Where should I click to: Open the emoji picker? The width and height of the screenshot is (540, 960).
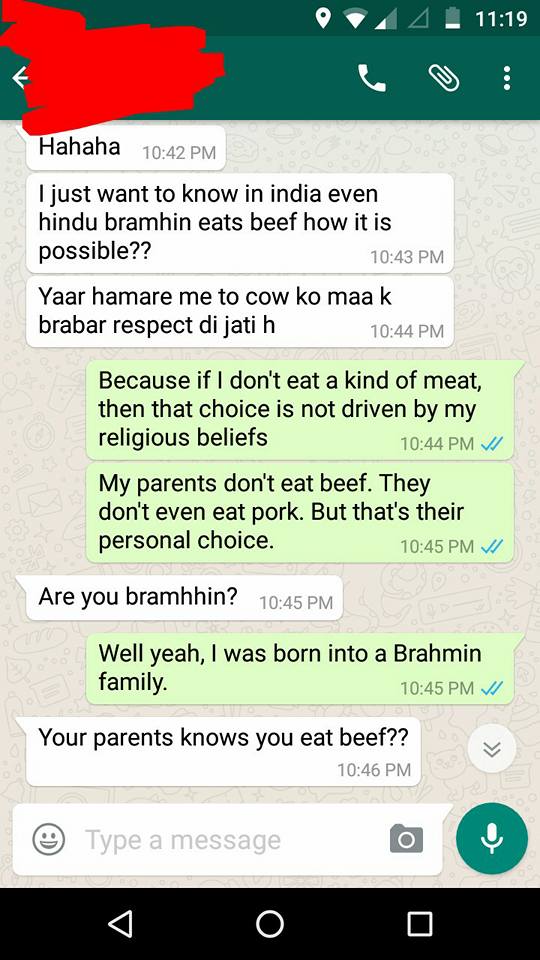[49, 839]
